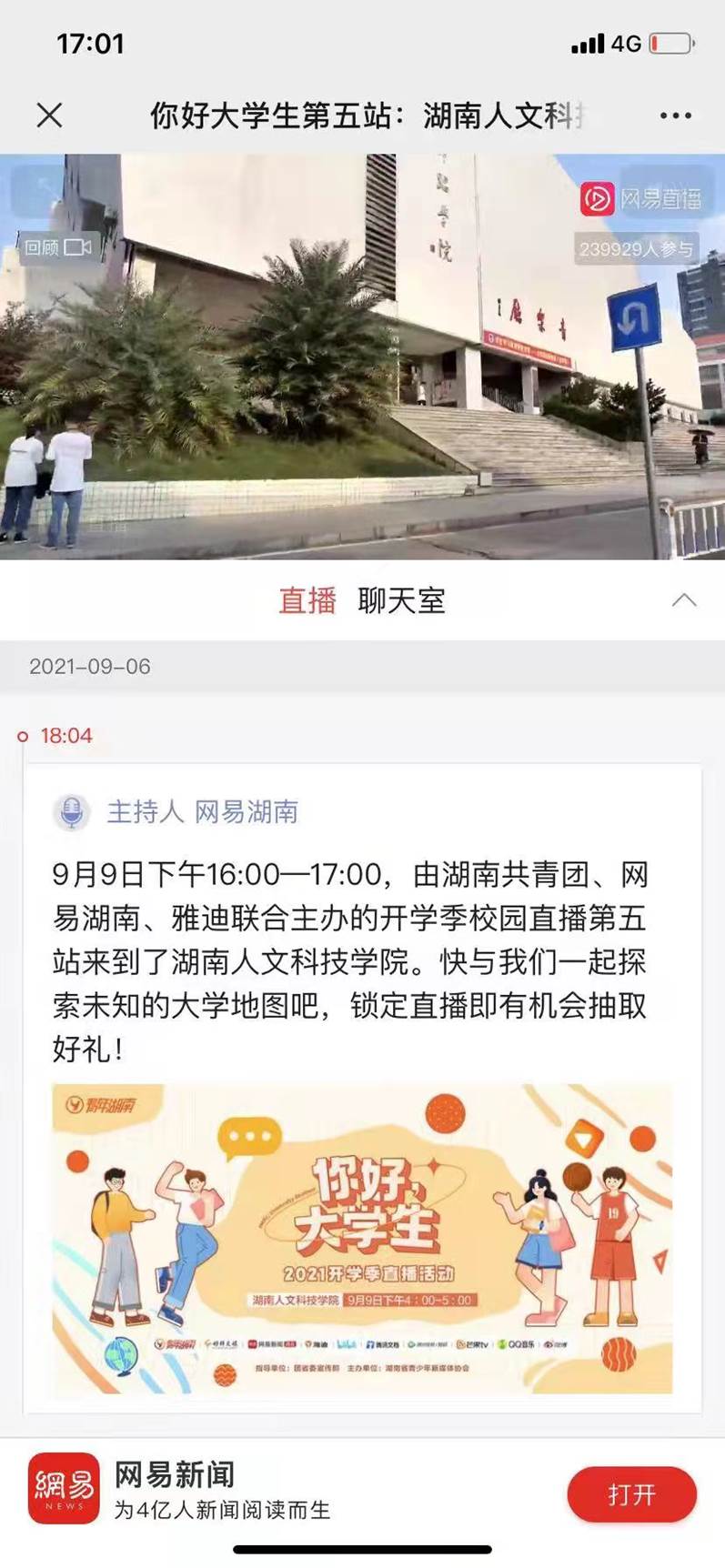Play the 回顾 live stream replay video
This screenshot has width=725, height=1568.
point(362,357)
